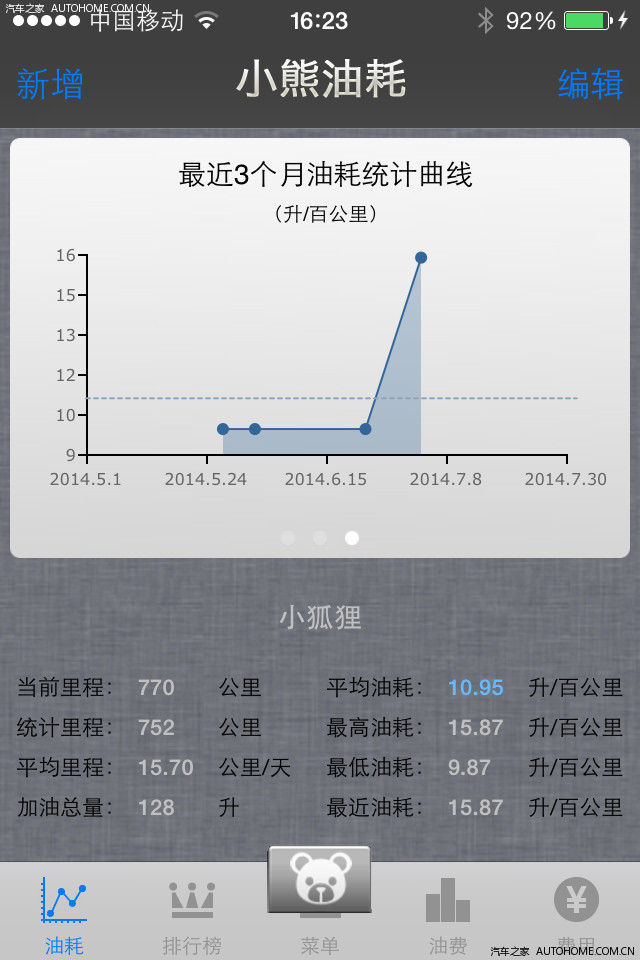
Task: Tap the page indicator dots under chart
Action: [x=320, y=538]
